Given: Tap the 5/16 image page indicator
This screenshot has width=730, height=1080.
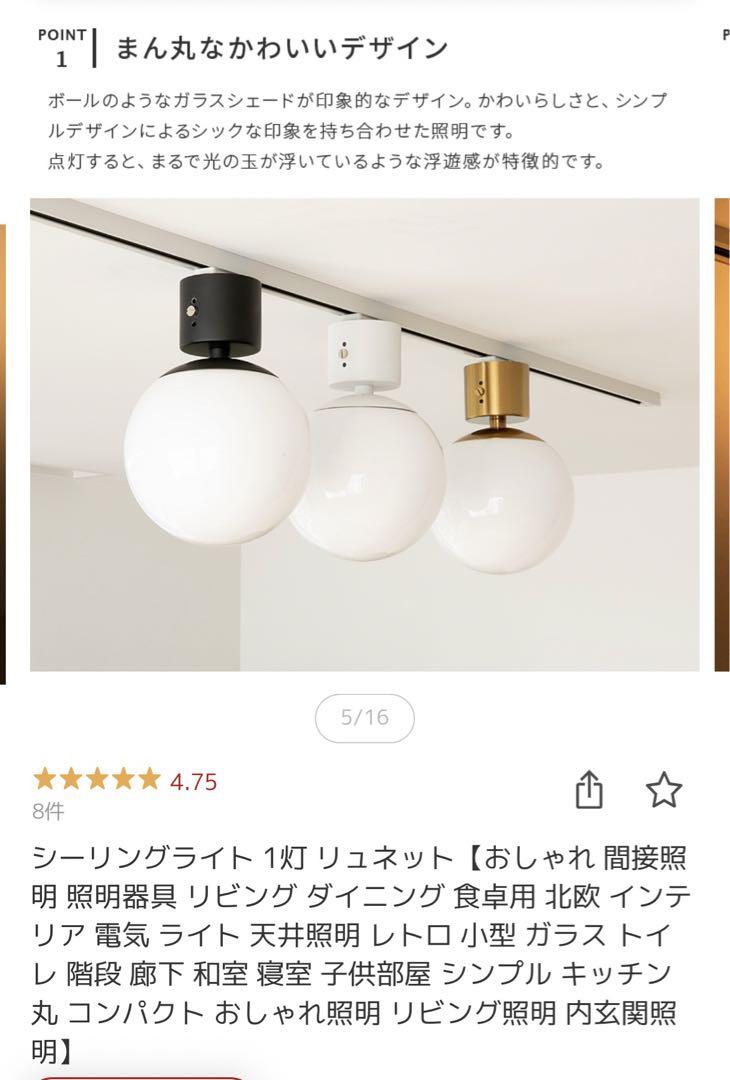Looking at the screenshot, I should point(364,718).
